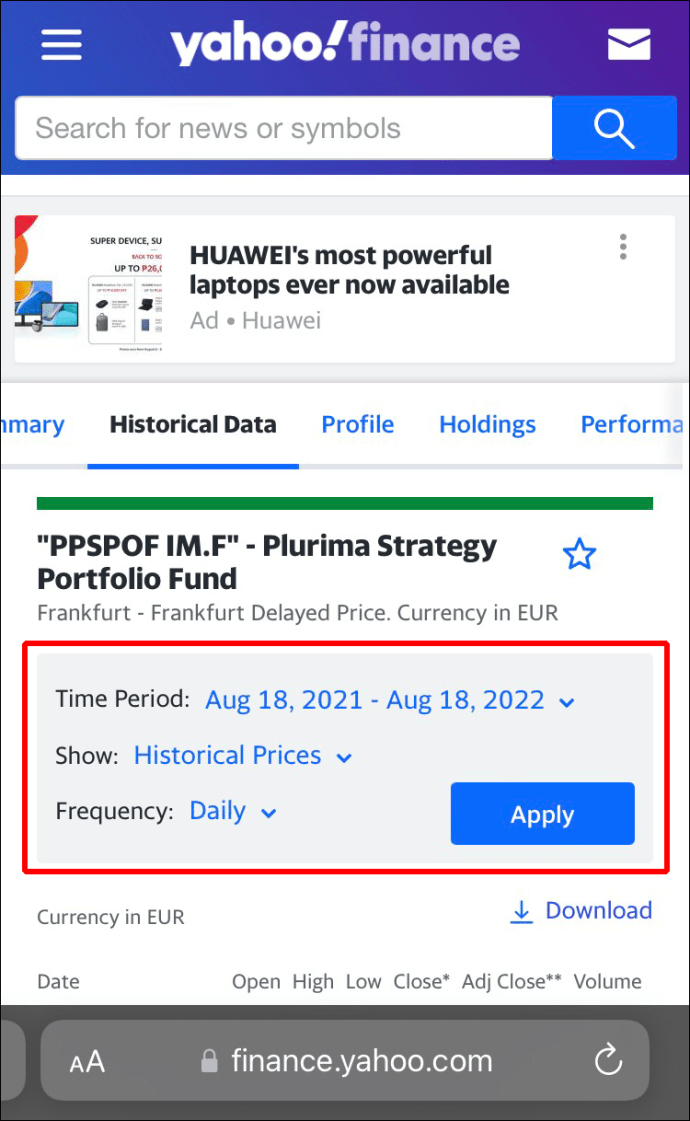This screenshot has height=1121, width=690.
Task: Add the fund to watchlist with star
Action: click(x=579, y=554)
